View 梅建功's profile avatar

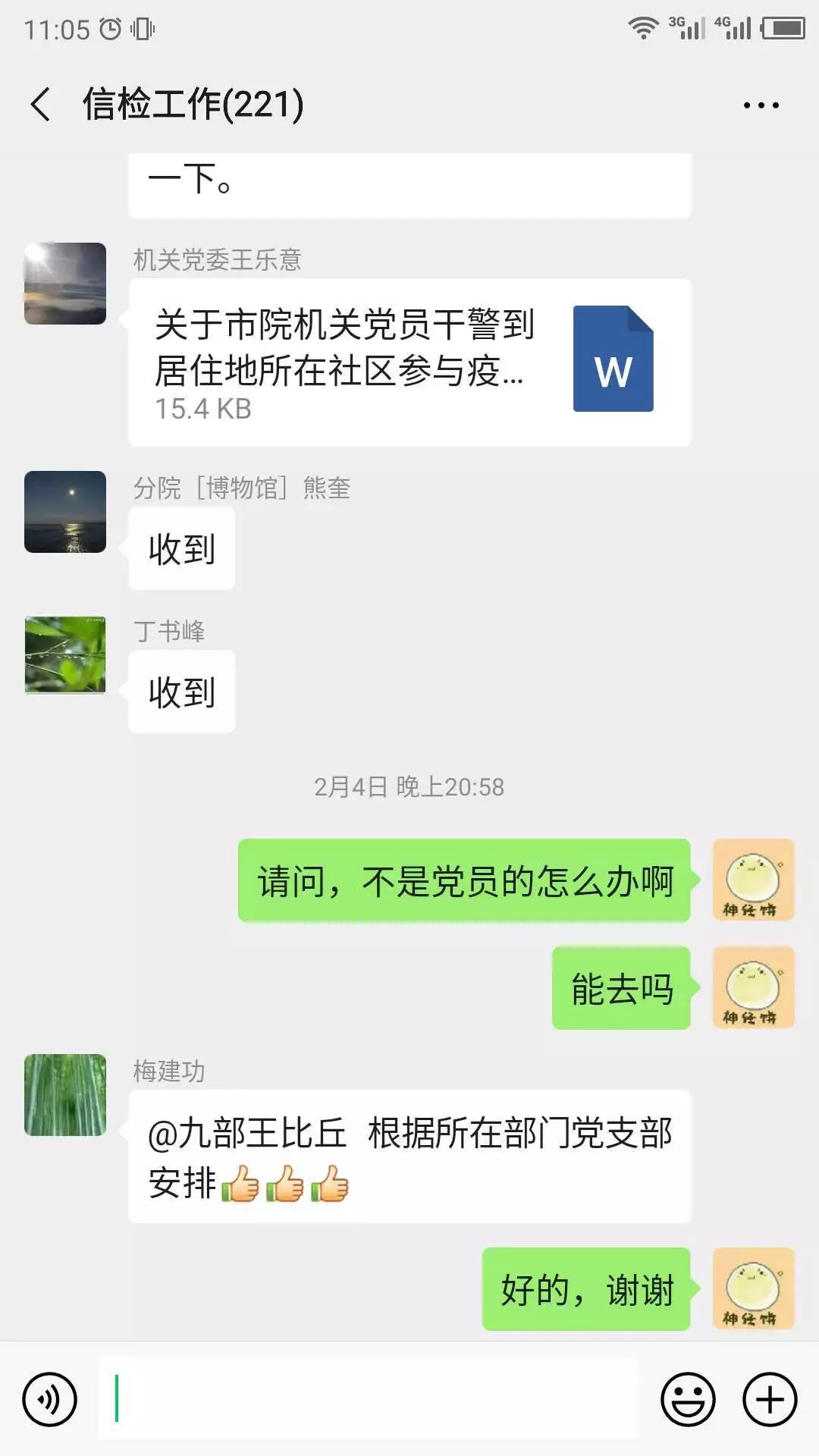(x=65, y=1095)
